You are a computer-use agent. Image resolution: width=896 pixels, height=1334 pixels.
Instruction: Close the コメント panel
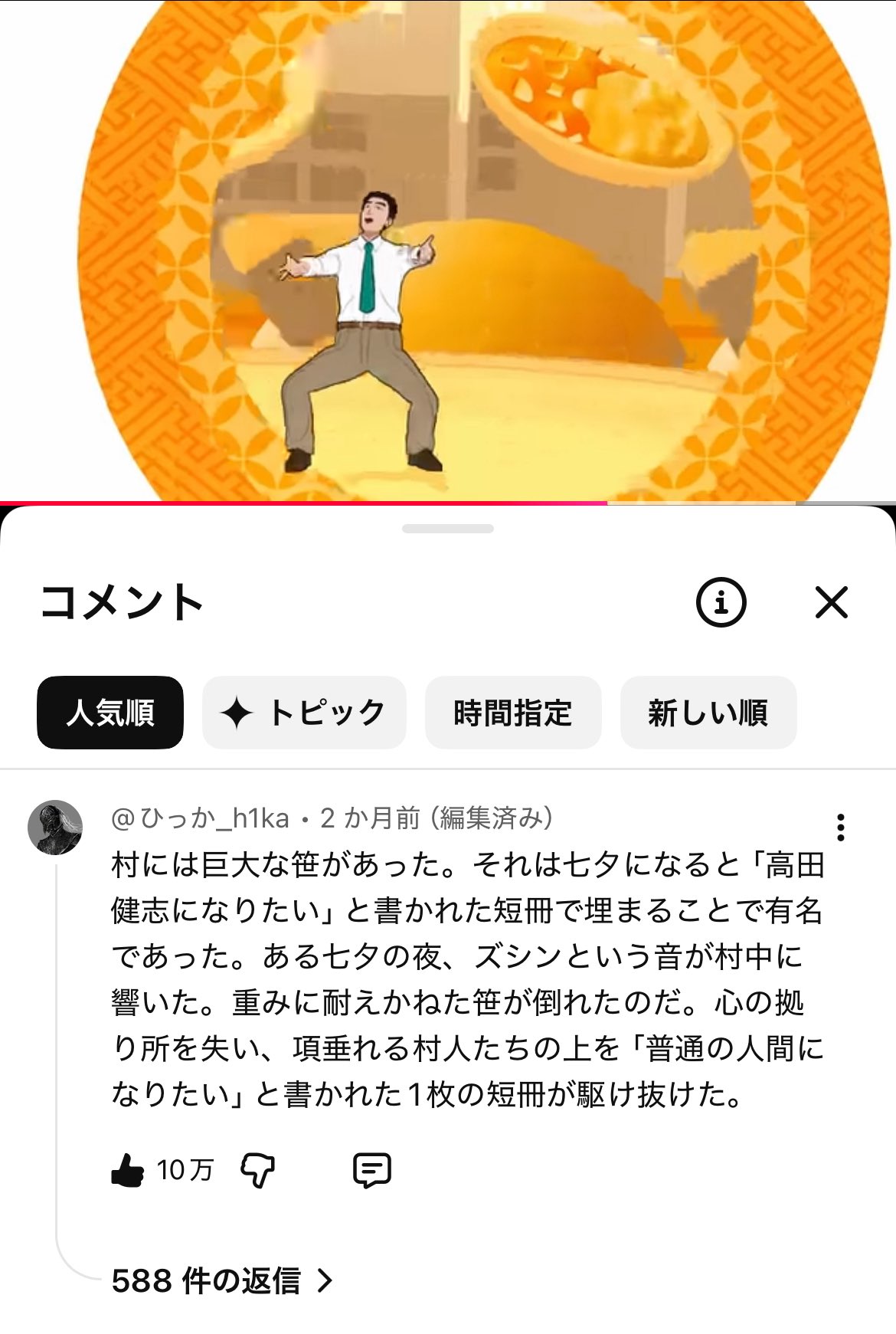832,602
